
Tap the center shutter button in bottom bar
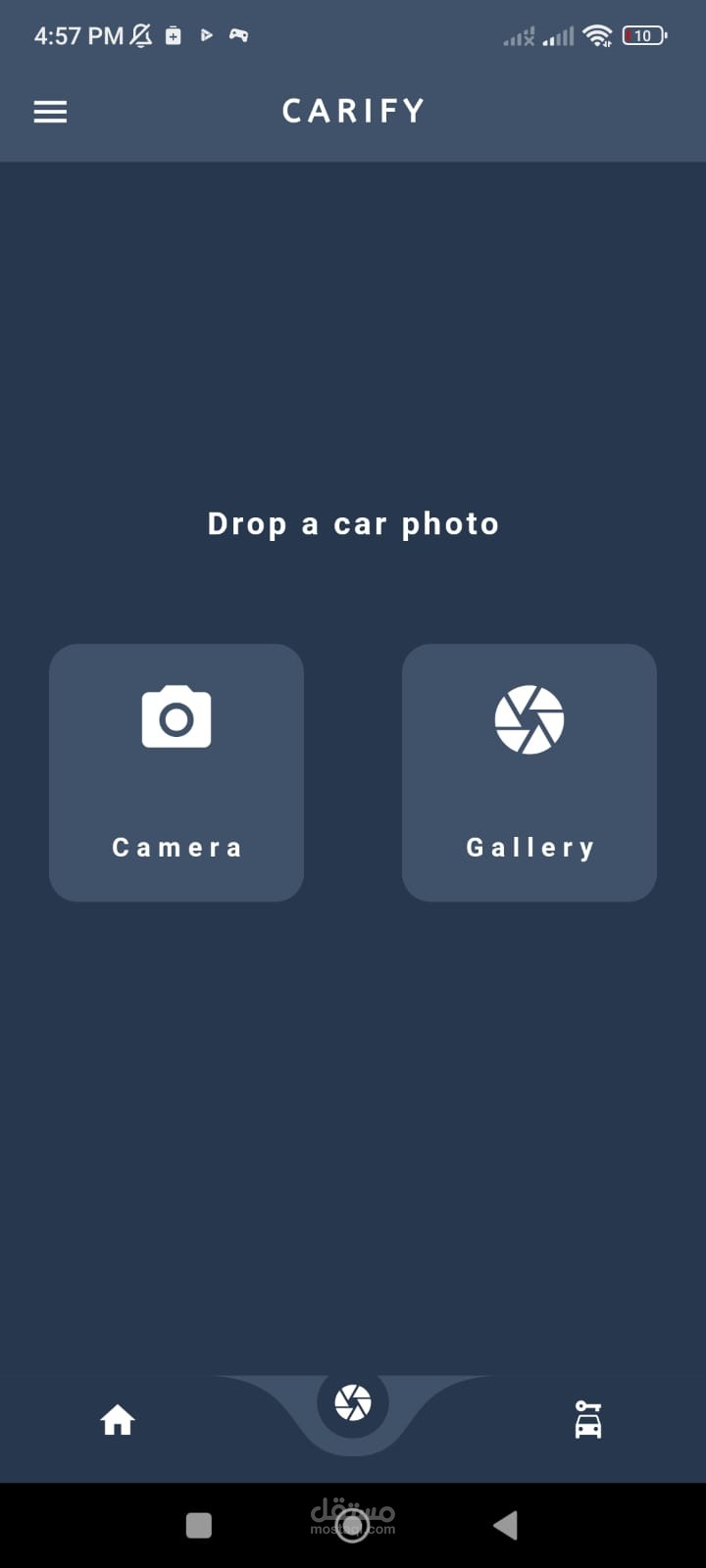pyautogui.click(x=353, y=1402)
